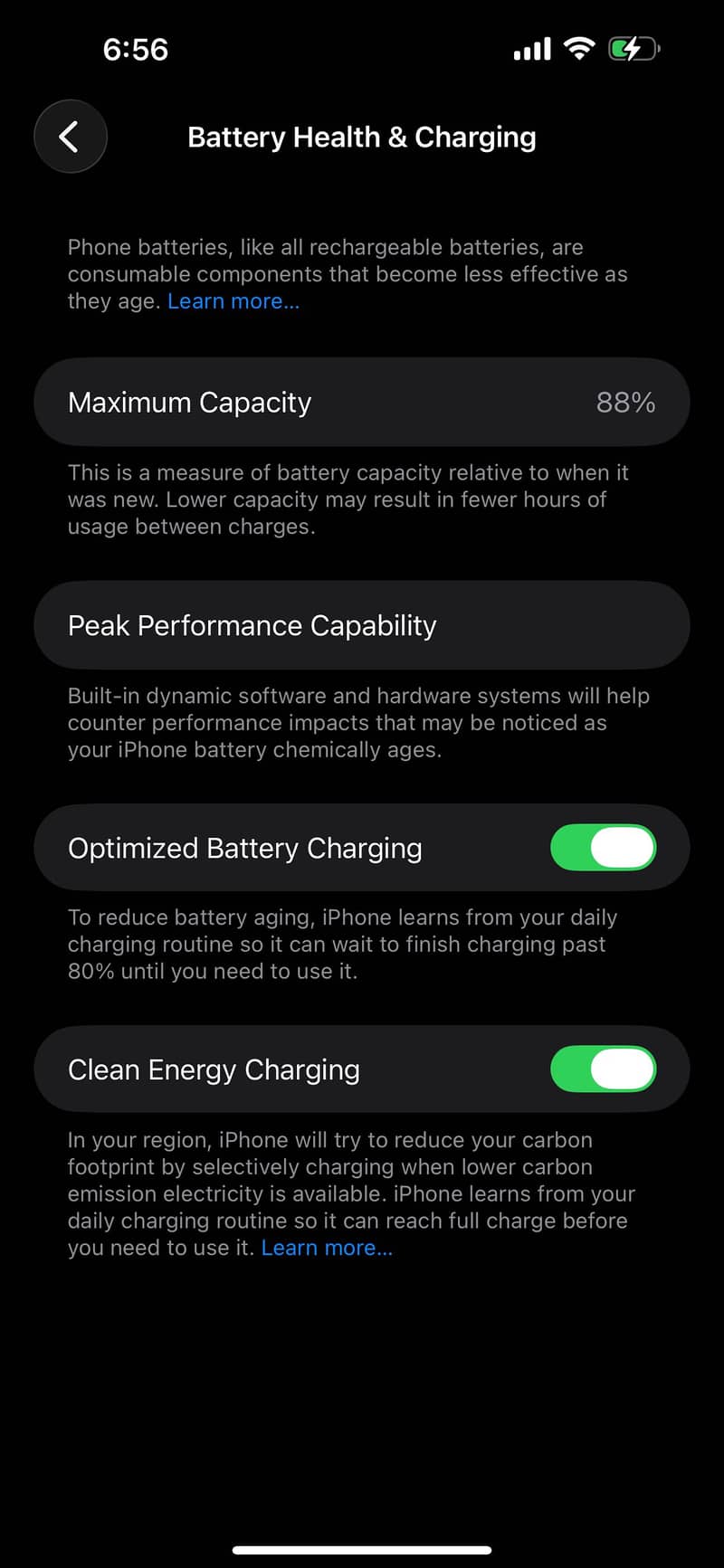Open Learn more about Clean Energy Charging

327,1248
